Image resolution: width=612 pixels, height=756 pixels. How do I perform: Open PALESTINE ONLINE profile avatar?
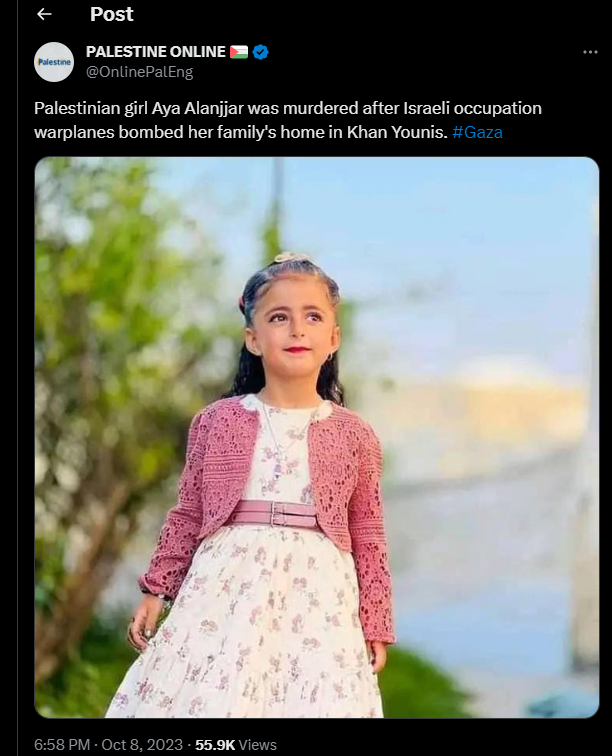[x=54, y=62]
